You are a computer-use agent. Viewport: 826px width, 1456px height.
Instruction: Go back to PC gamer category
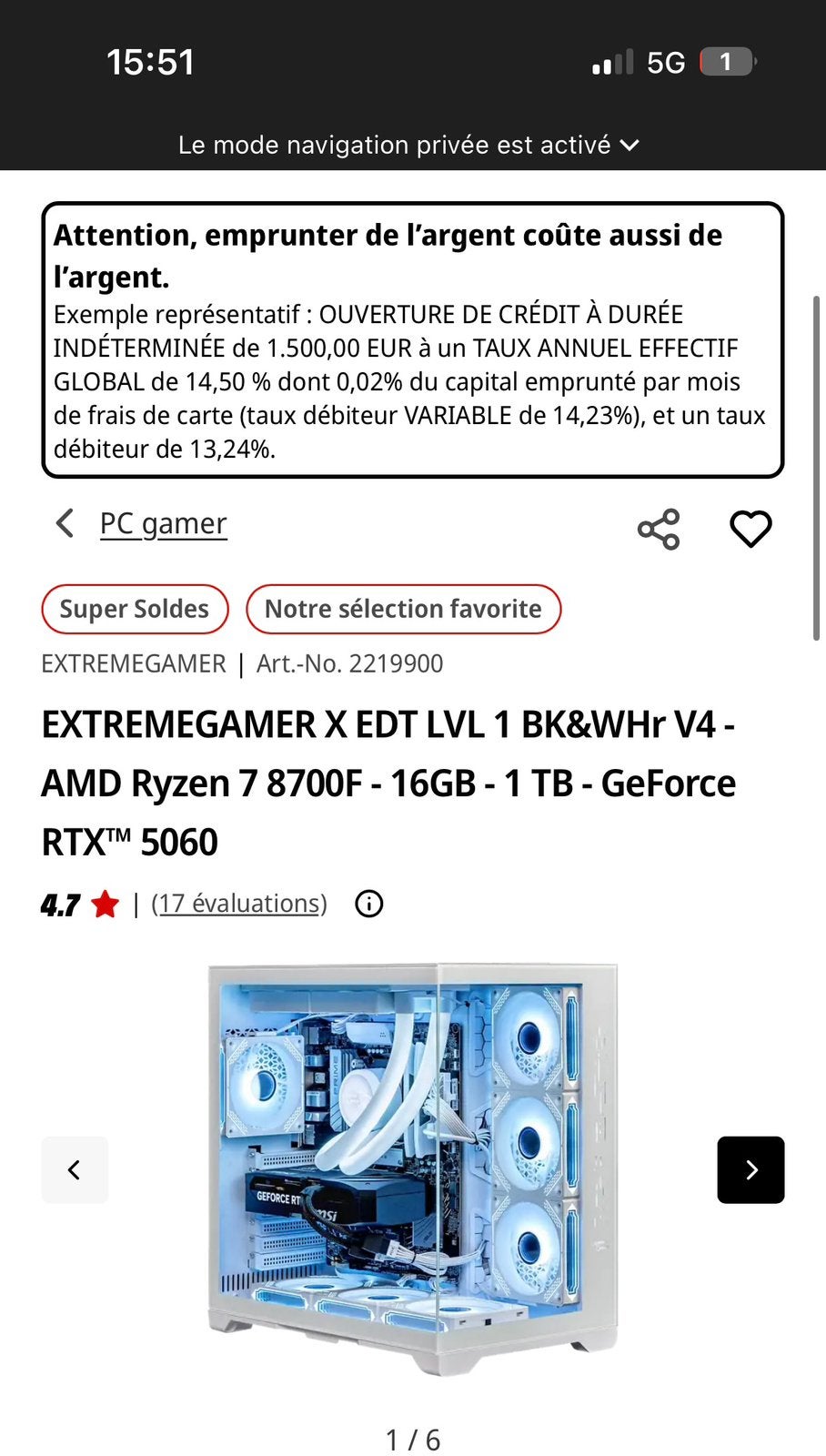(x=163, y=523)
